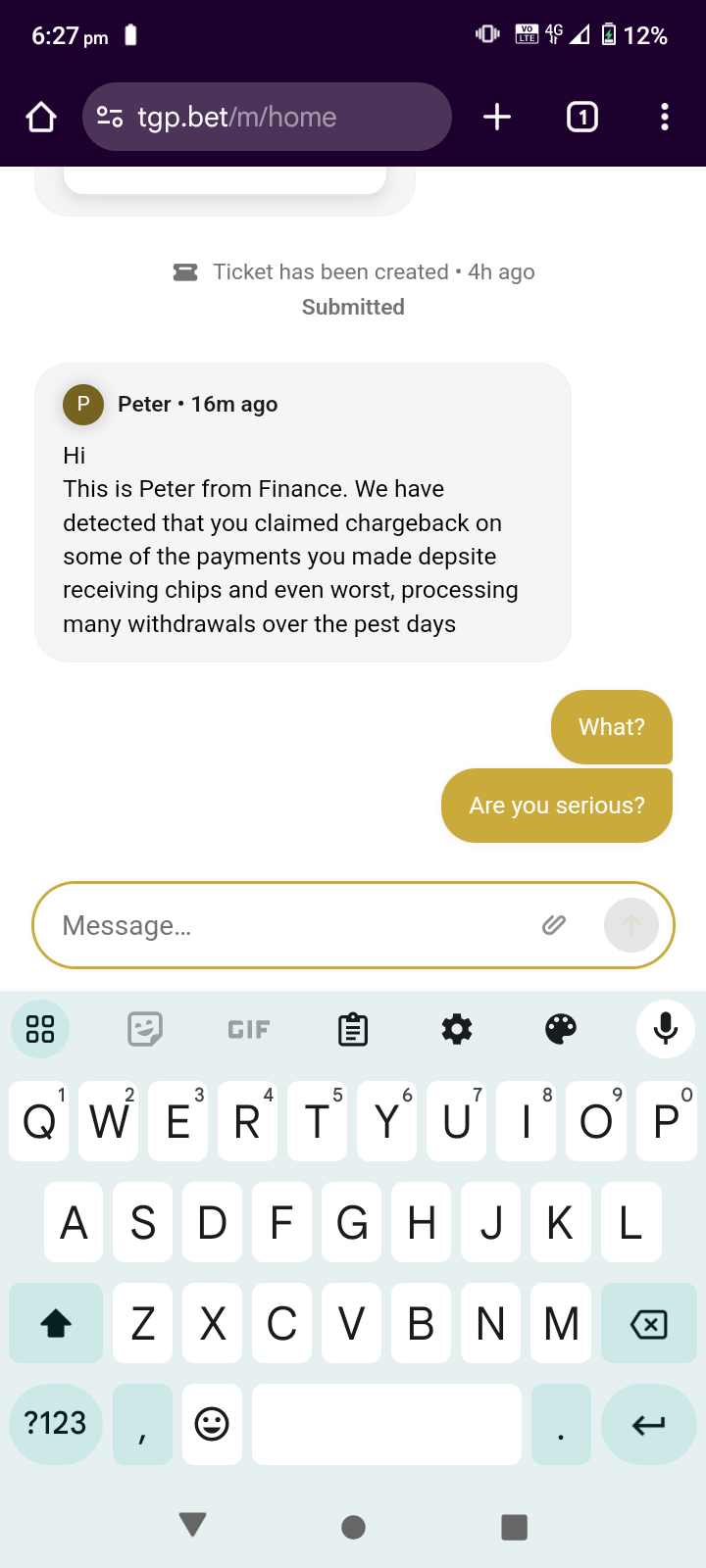Switch keyboard to ?123 symbols
The height and width of the screenshot is (1568, 706).
click(56, 1423)
